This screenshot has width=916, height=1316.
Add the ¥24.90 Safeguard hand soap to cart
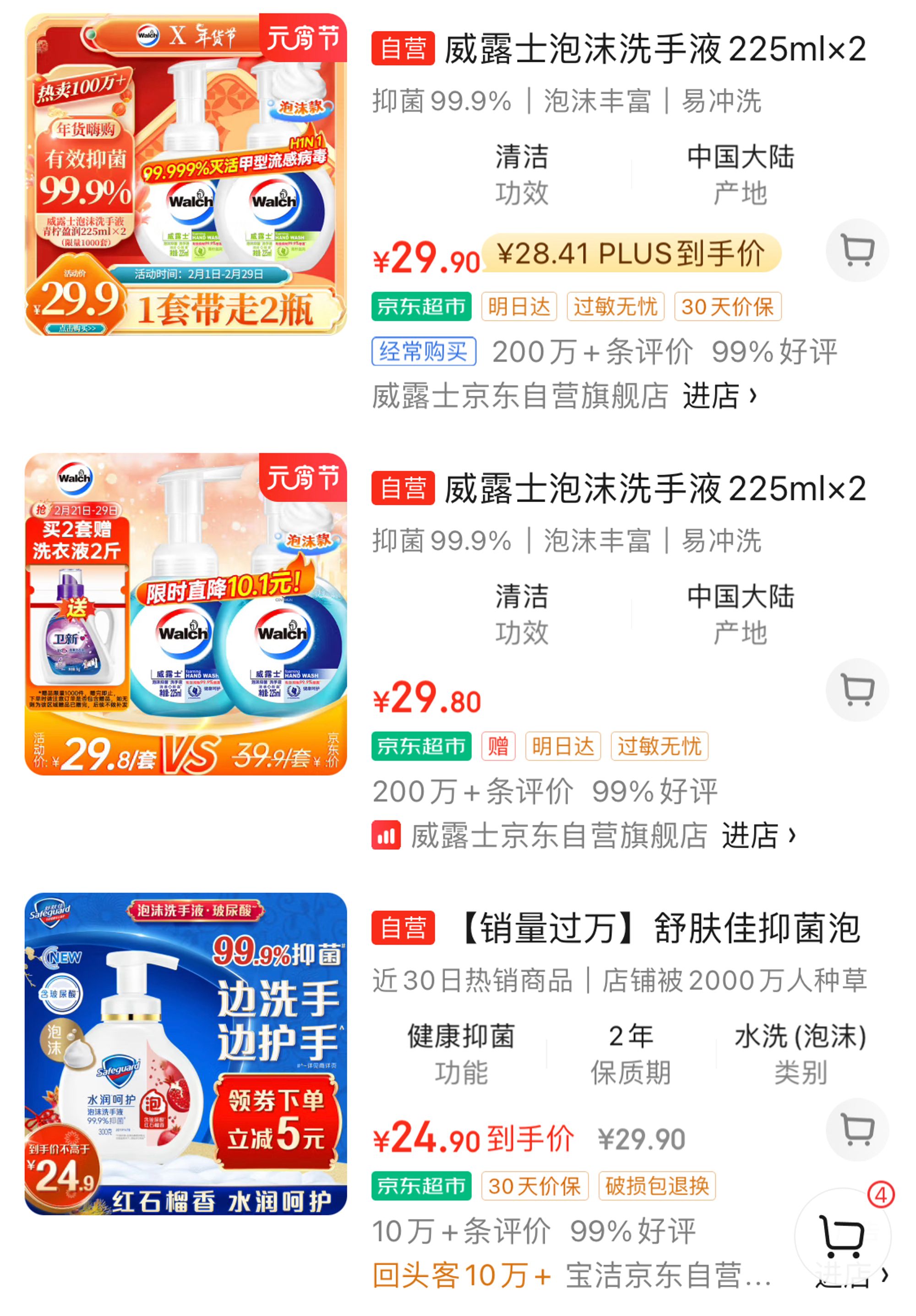tap(857, 1130)
